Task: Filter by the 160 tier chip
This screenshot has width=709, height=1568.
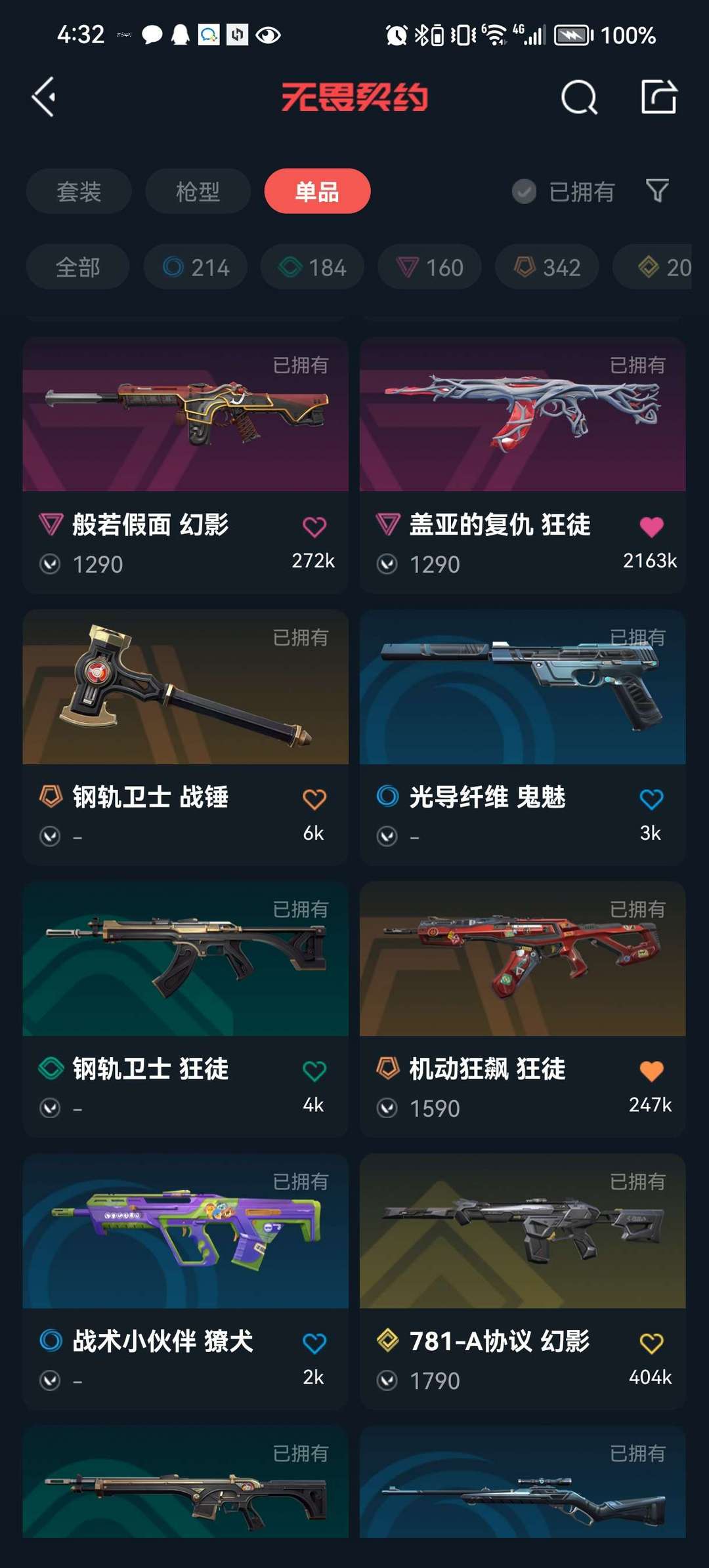Action: click(429, 267)
